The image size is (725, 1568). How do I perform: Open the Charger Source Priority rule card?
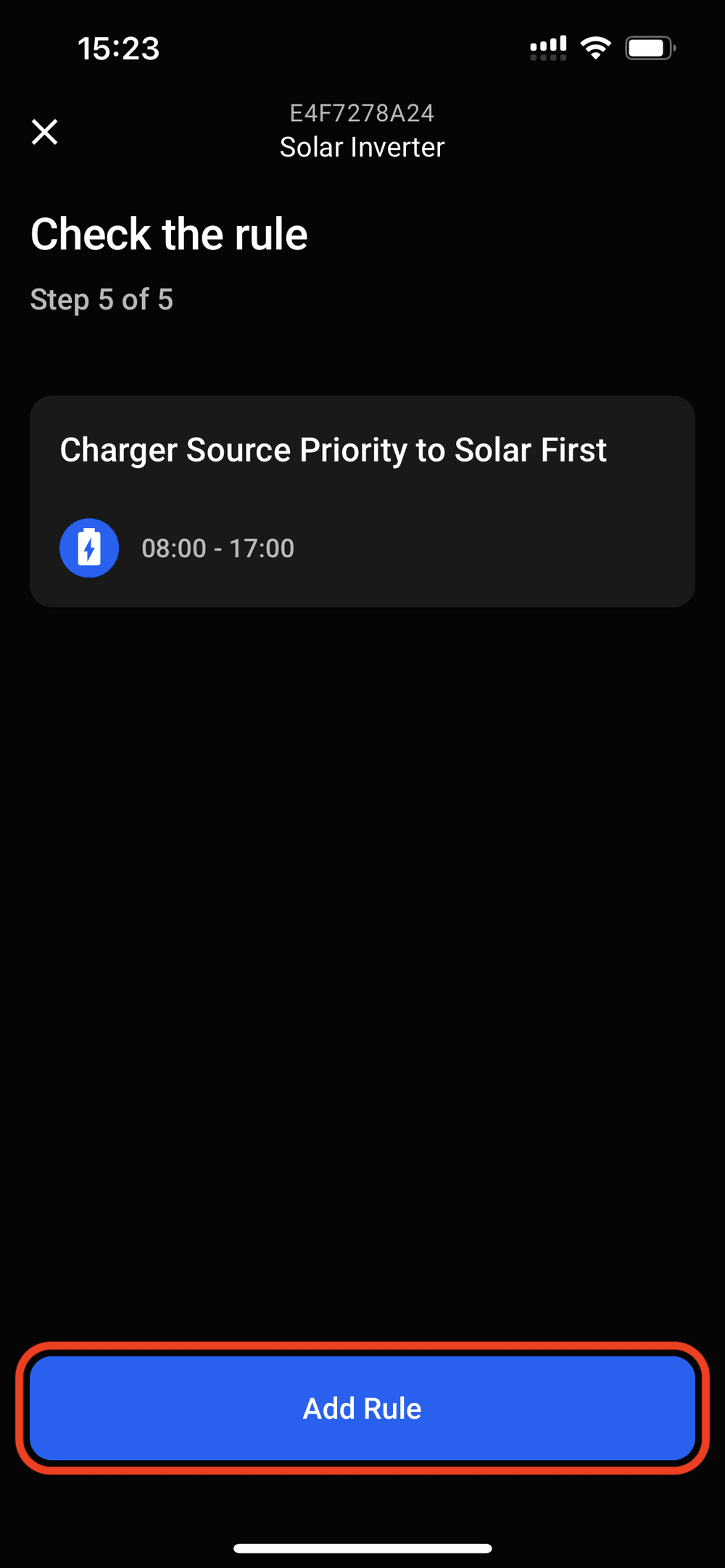coord(362,499)
